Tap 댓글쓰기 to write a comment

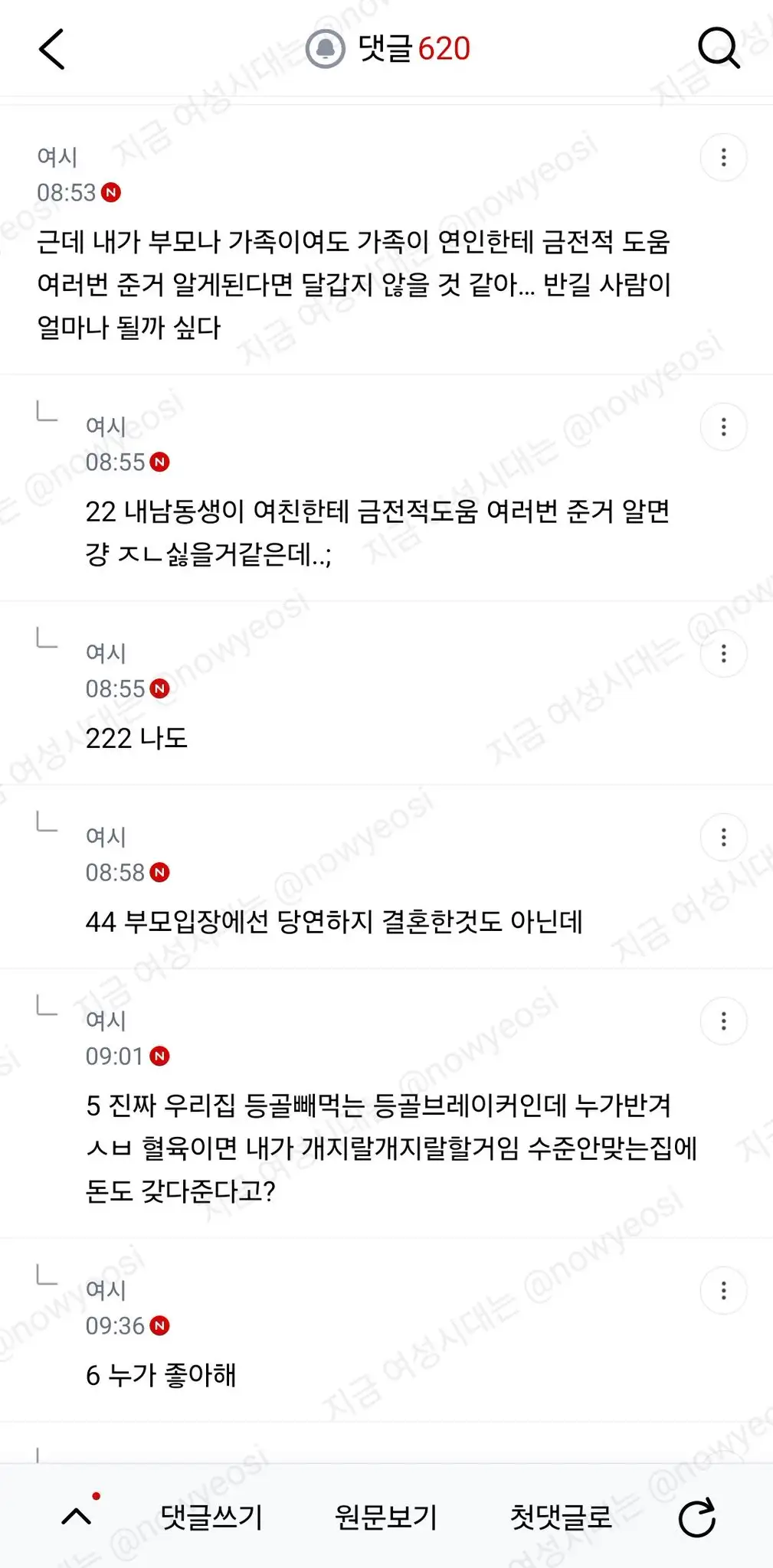[211, 1517]
